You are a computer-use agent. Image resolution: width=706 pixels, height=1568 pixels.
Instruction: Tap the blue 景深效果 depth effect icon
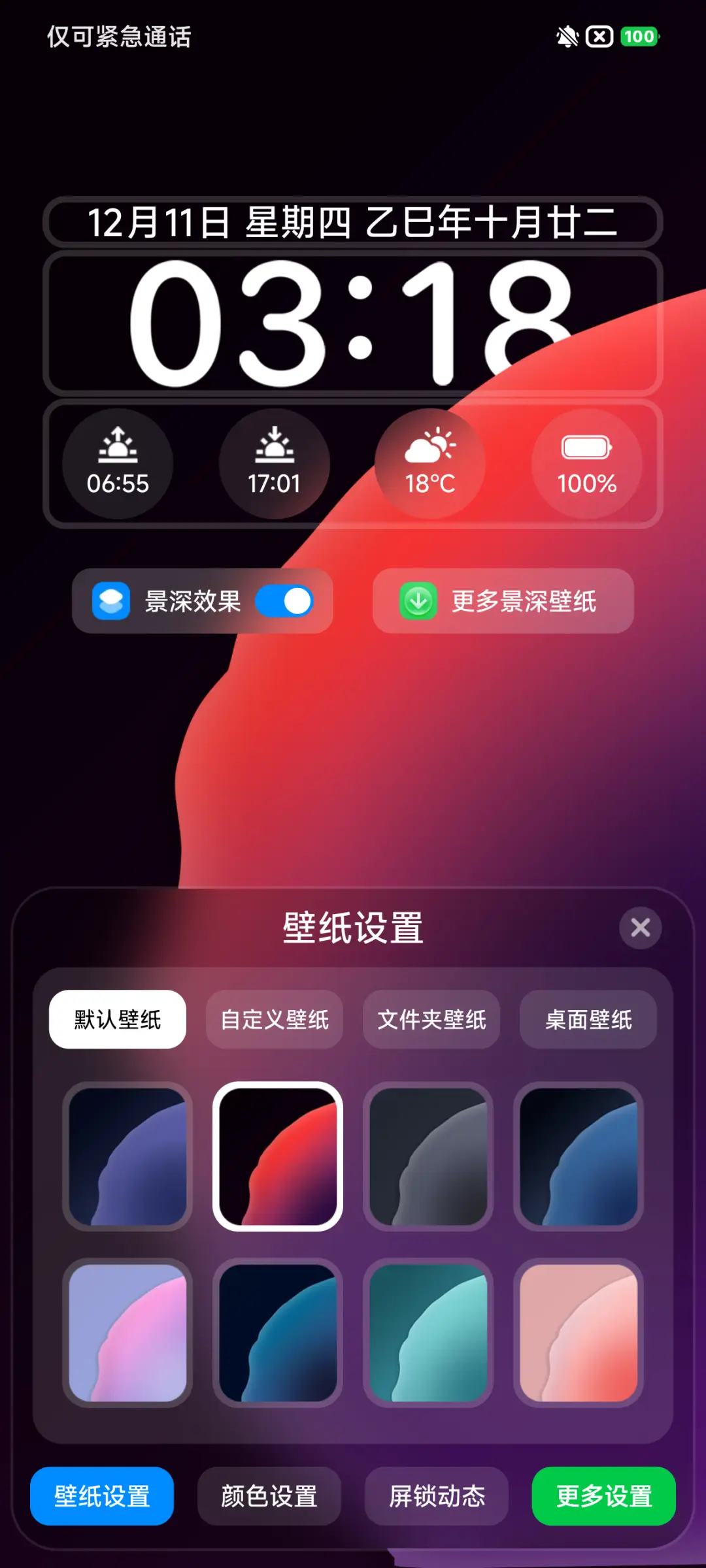click(112, 601)
